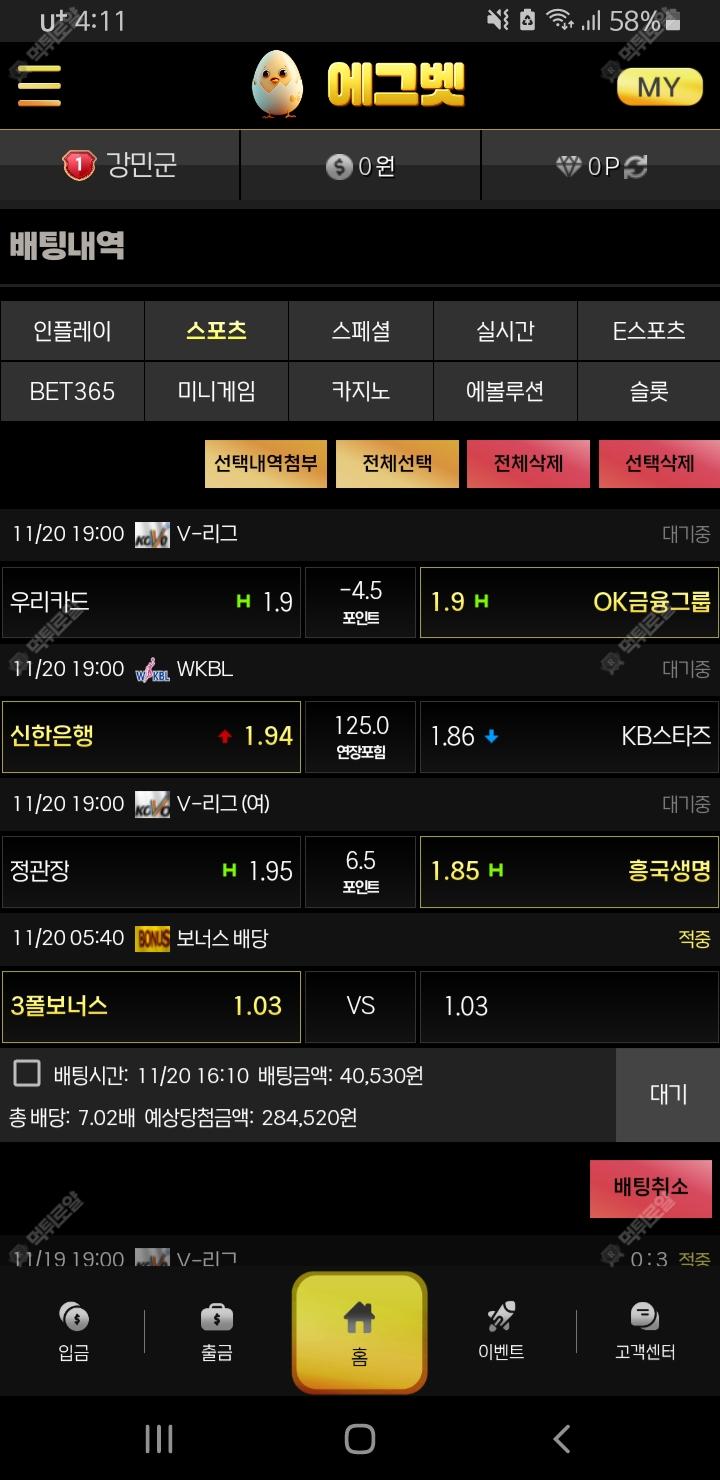The width and height of the screenshot is (720, 1480).
Task: Switch to the 미니게임 tab
Action: click(216, 391)
